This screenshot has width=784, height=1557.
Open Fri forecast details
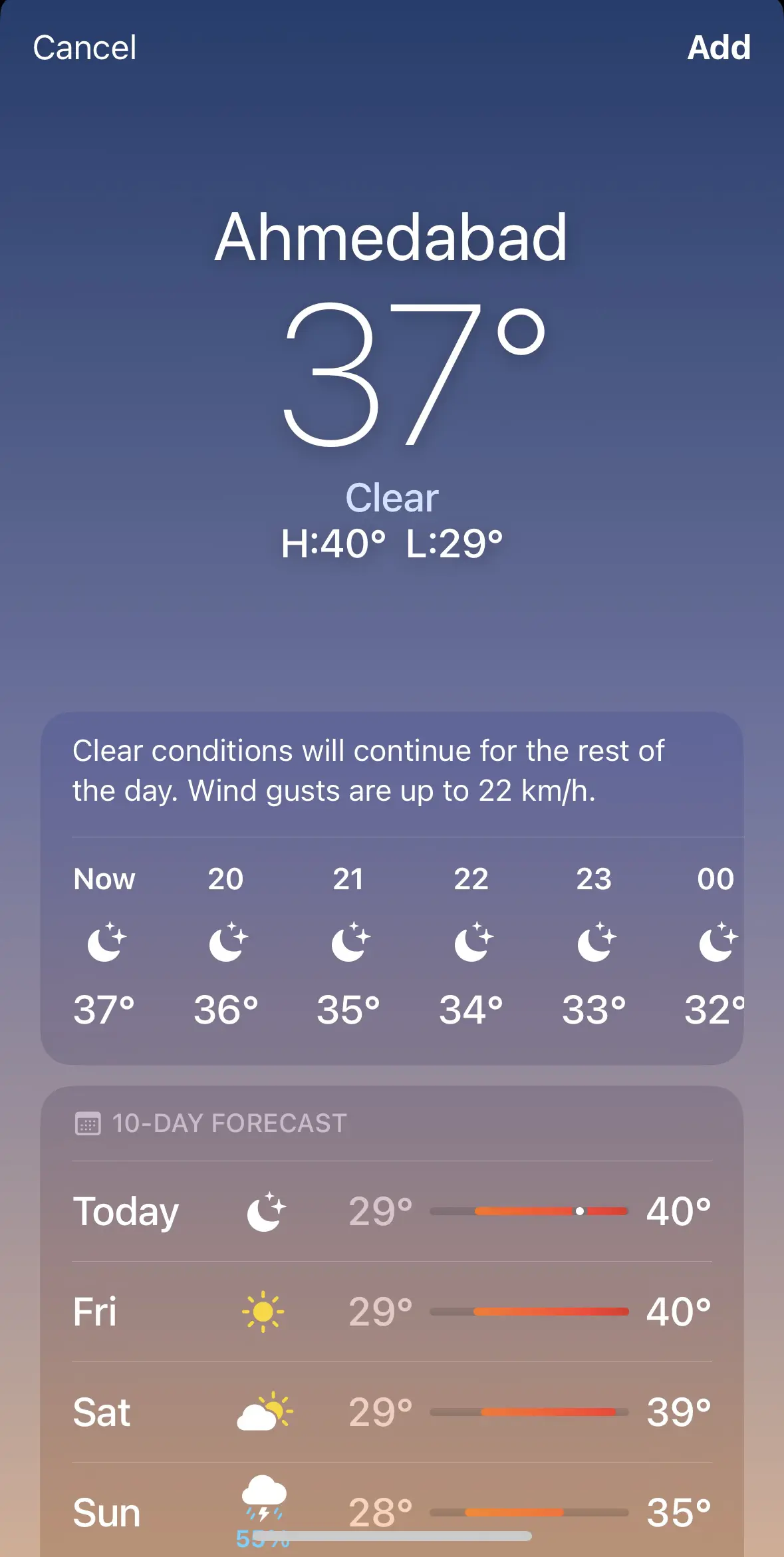tap(392, 1312)
